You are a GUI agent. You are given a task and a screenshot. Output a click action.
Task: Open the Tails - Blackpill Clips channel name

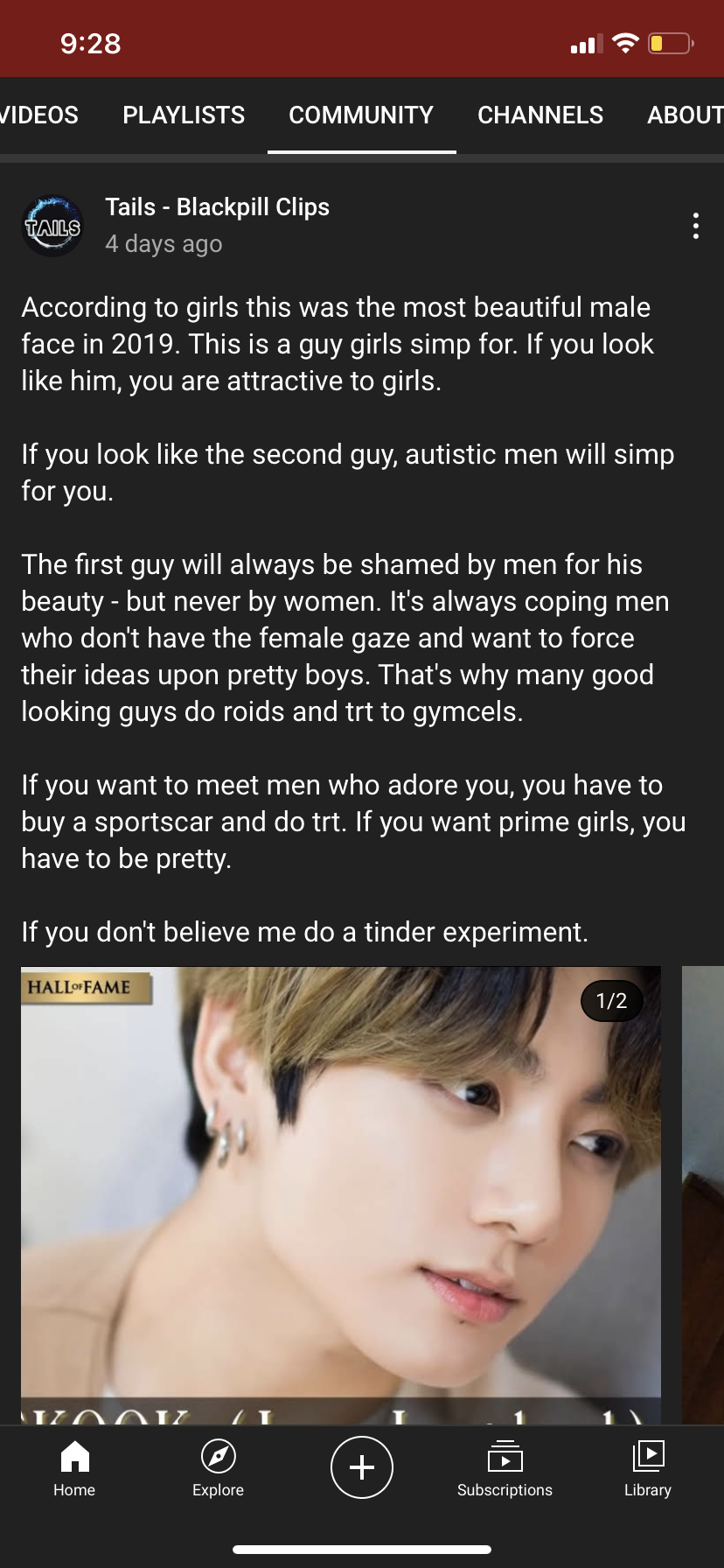pos(217,207)
